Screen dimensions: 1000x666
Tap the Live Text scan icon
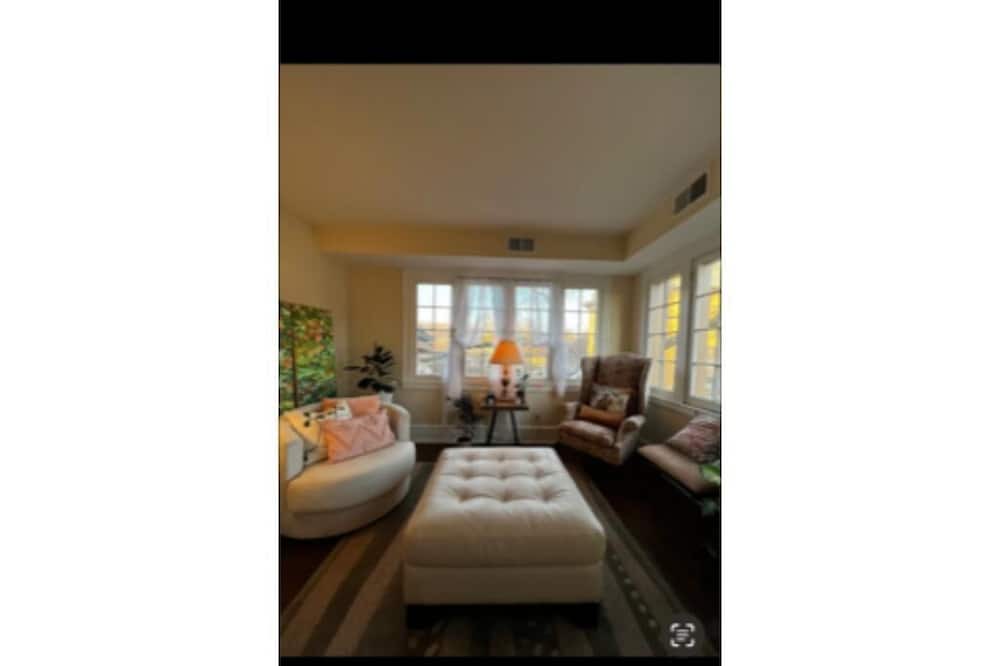[682, 634]
